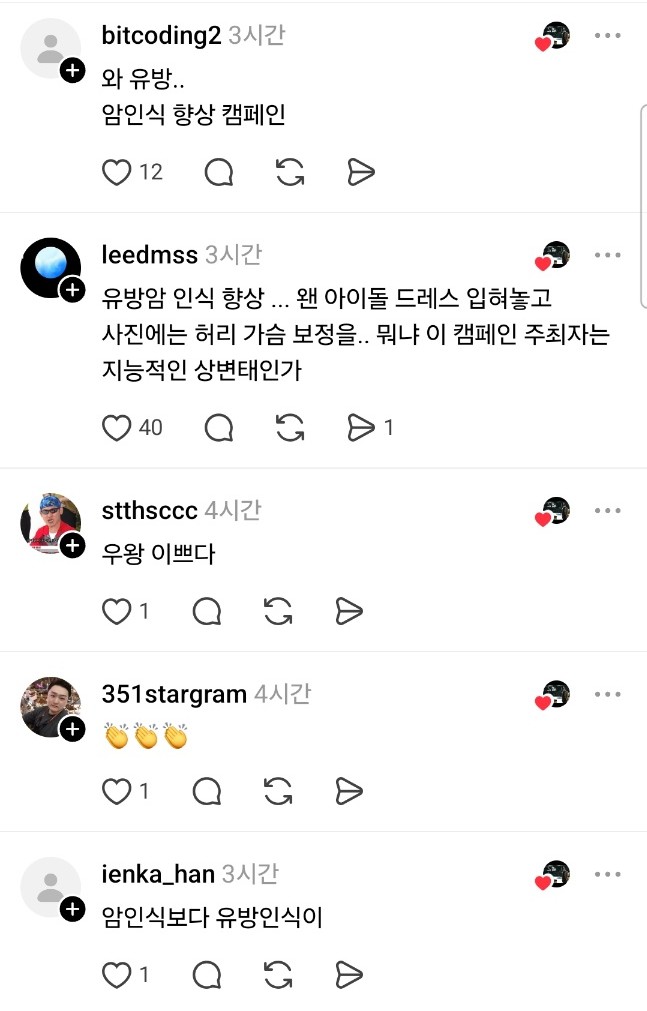Open leedmss's profile by username

coord(150,255)
